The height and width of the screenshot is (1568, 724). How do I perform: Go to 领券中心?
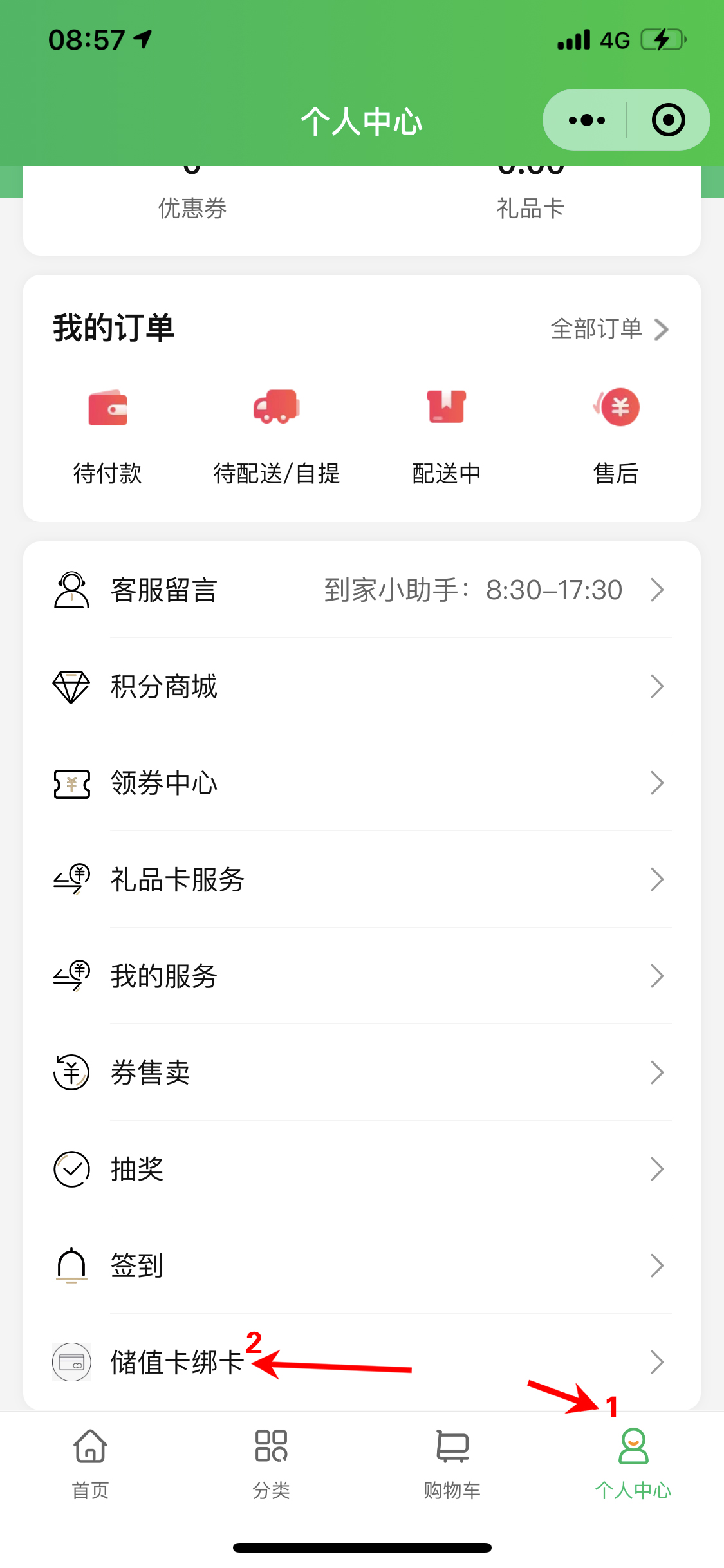pos(362,783)
